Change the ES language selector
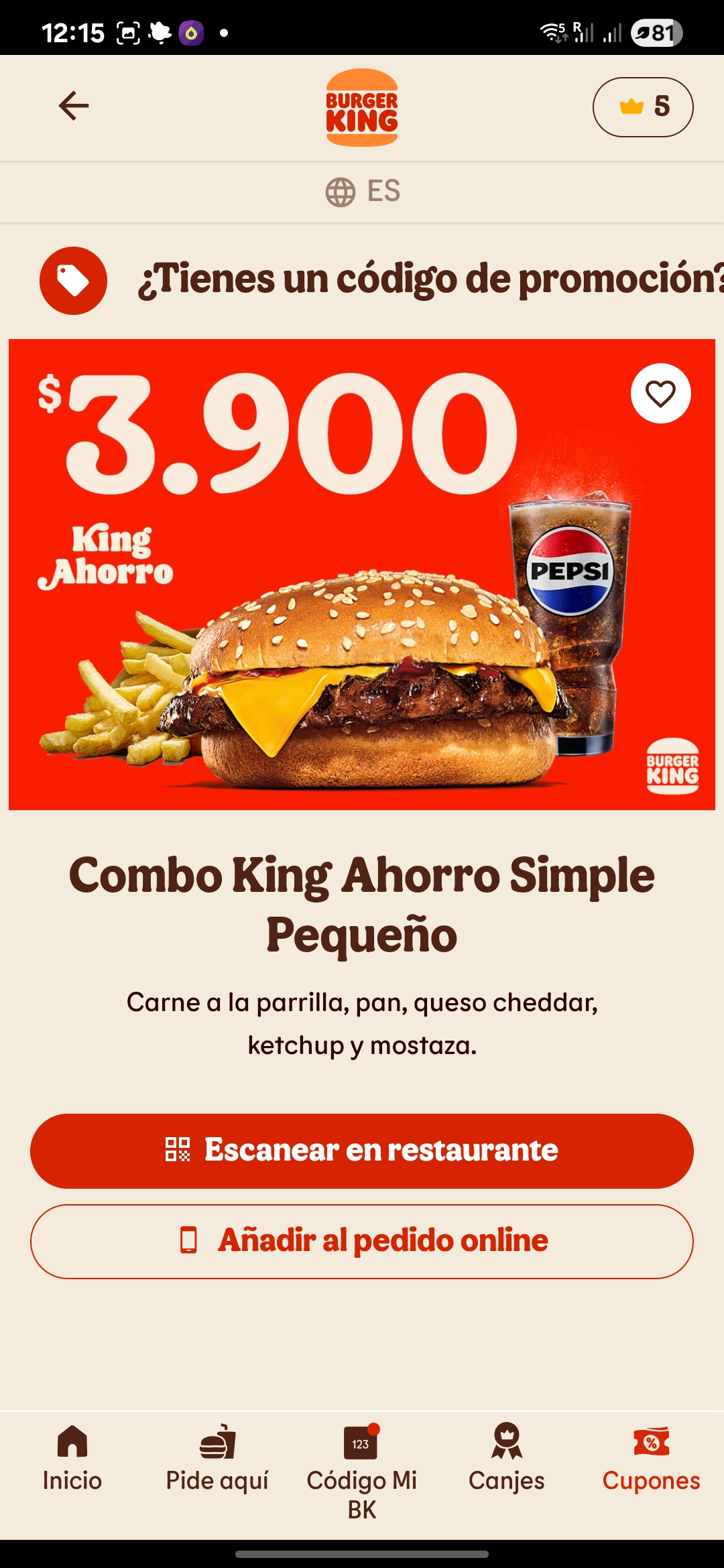 point(363,192)
